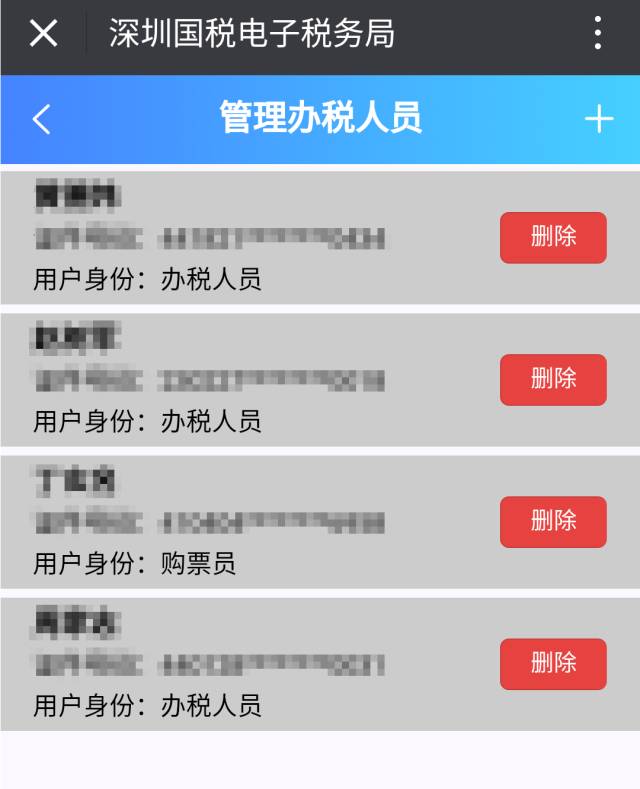
Task: Add a new tax handler with plus icon
Action: tap(598, 119)
